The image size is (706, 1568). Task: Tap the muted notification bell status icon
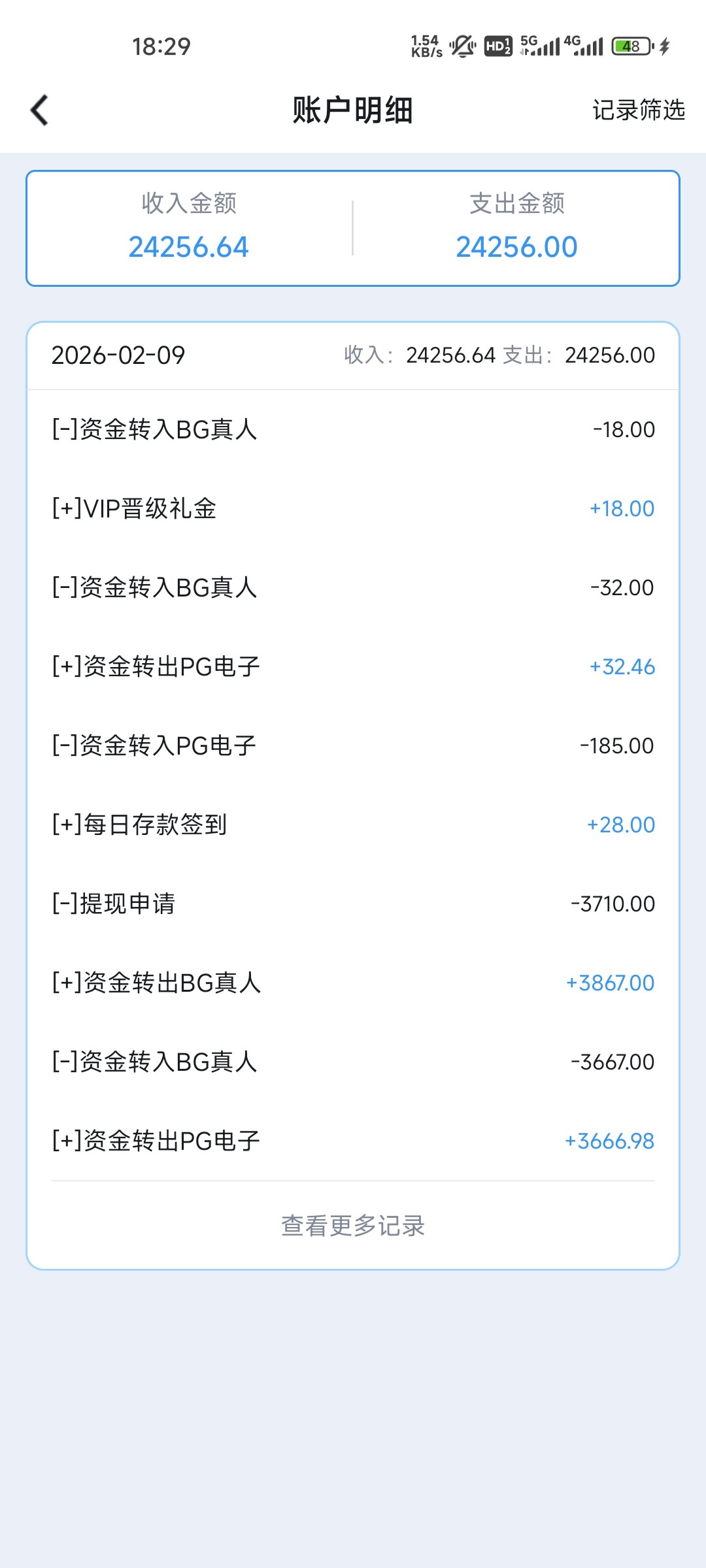click(462, 46)
